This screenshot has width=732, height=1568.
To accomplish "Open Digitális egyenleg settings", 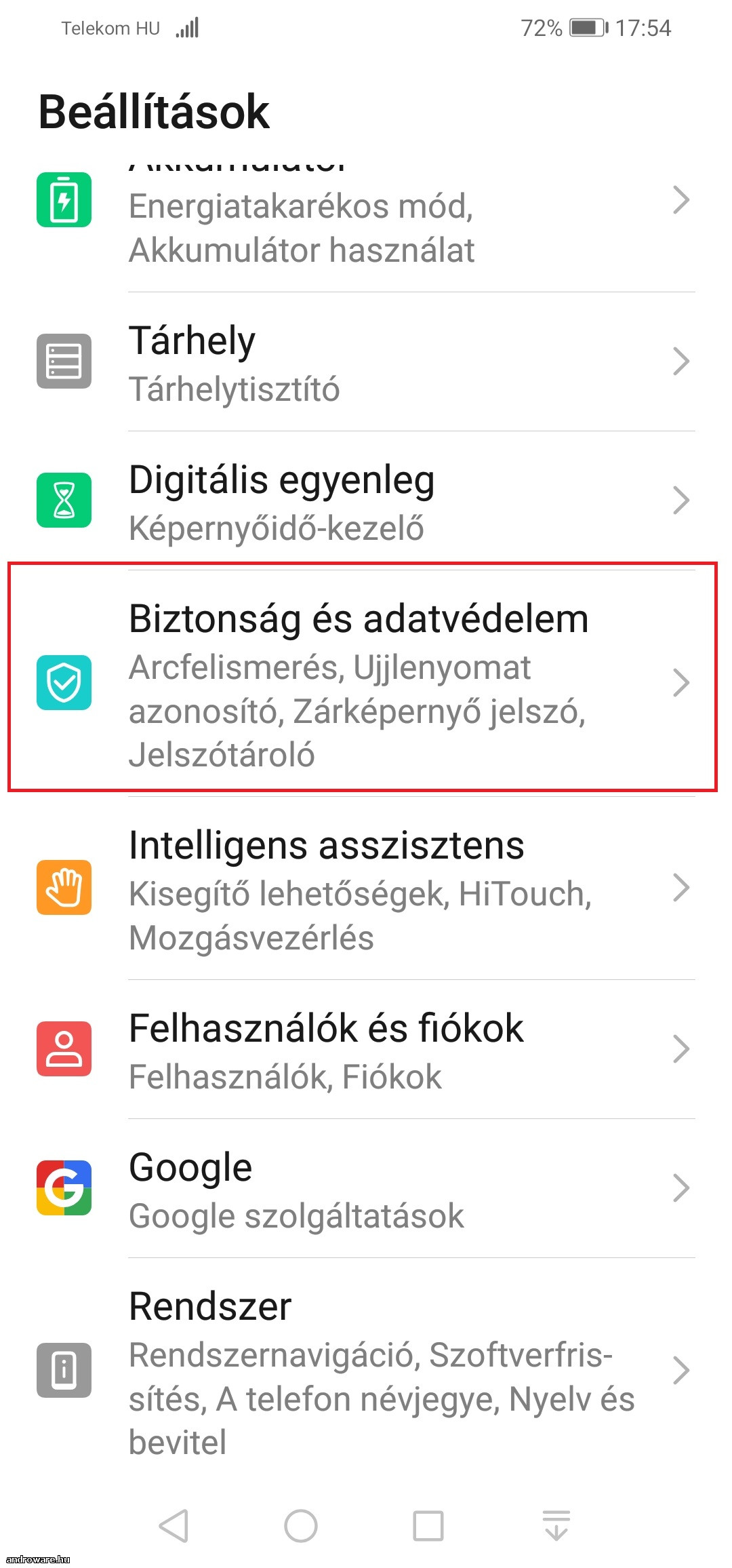I will pyautogui.click(x=366, y=501).
